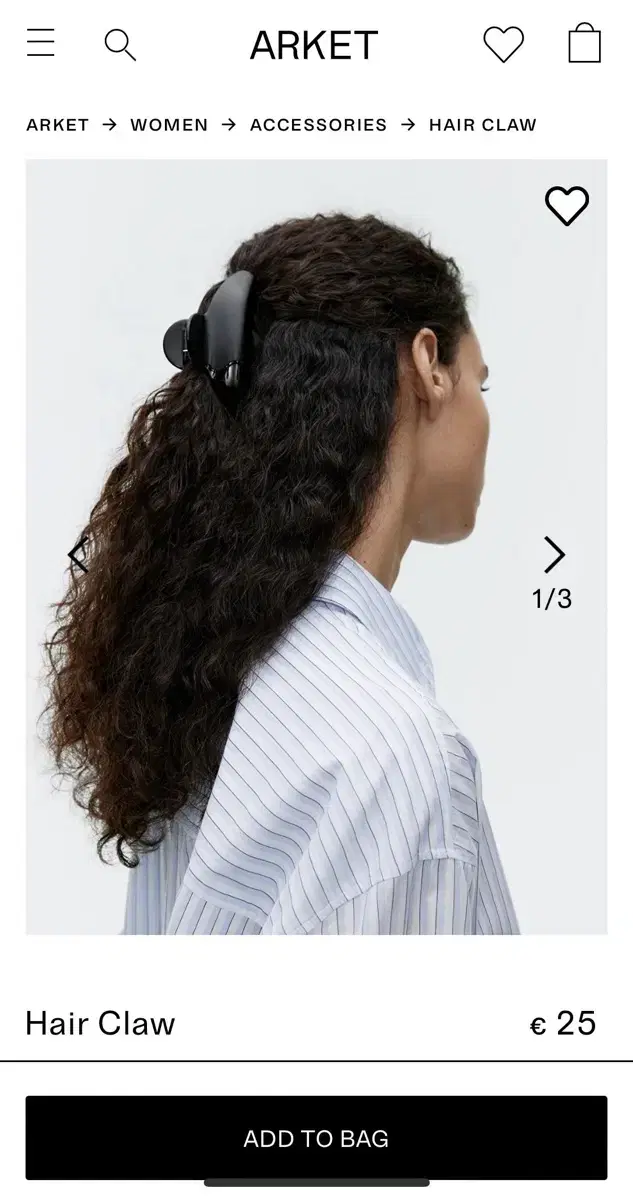
Task: Open the HAIR CLAW breadcrumb
Action: pos(483,125)
